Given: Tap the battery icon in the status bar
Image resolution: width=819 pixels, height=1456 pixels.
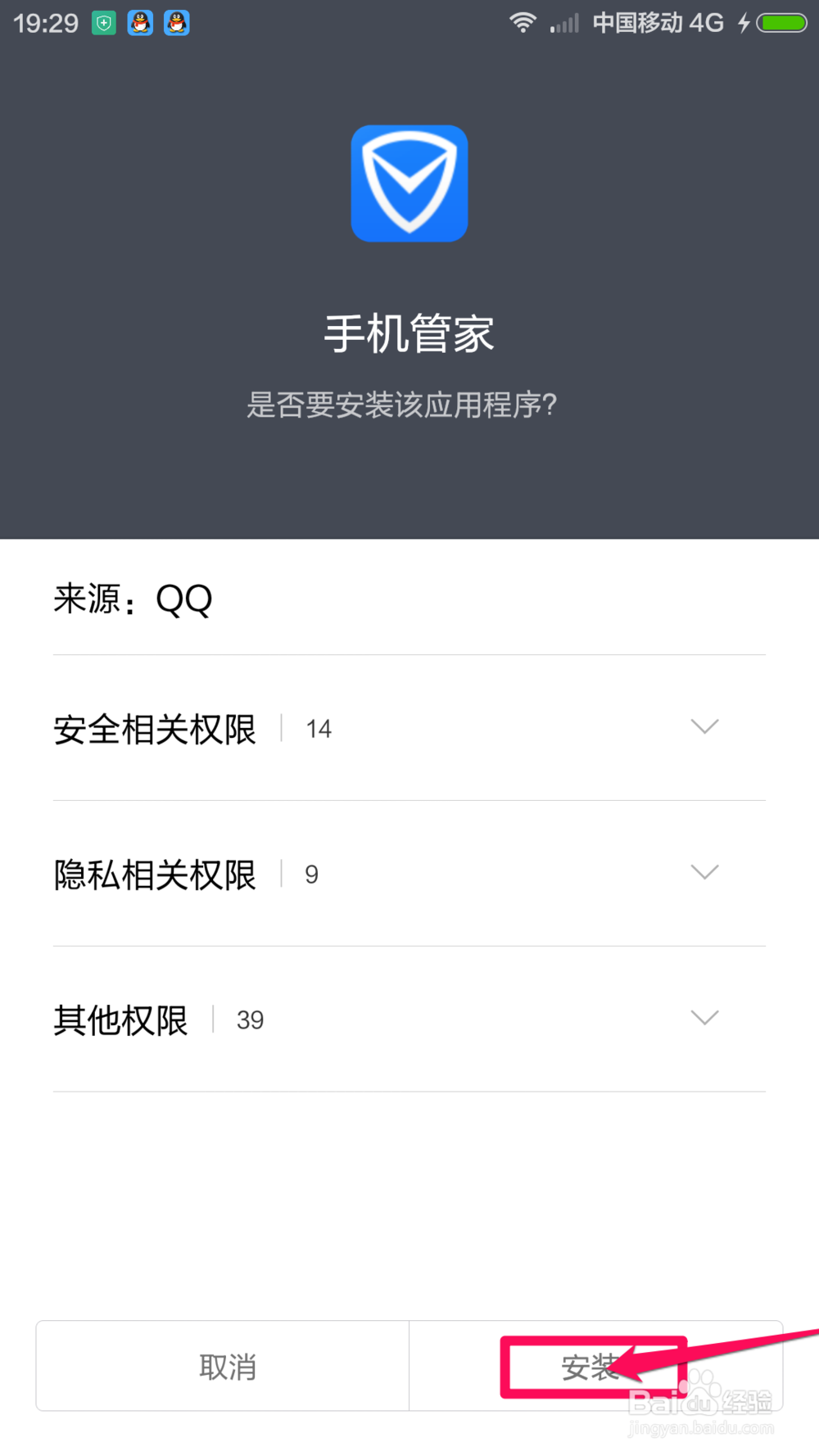Looking at the screenshot, I should click(782, 23).
